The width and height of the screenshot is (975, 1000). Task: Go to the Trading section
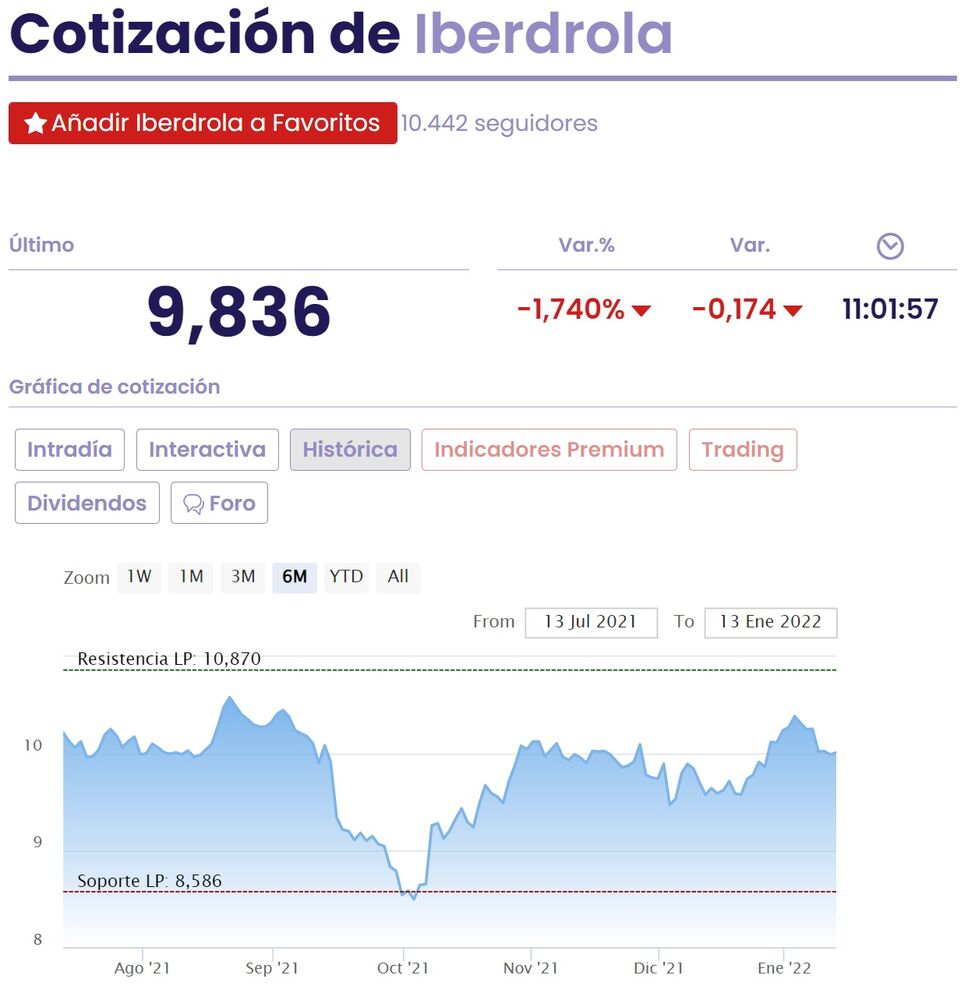click(742, 450)
